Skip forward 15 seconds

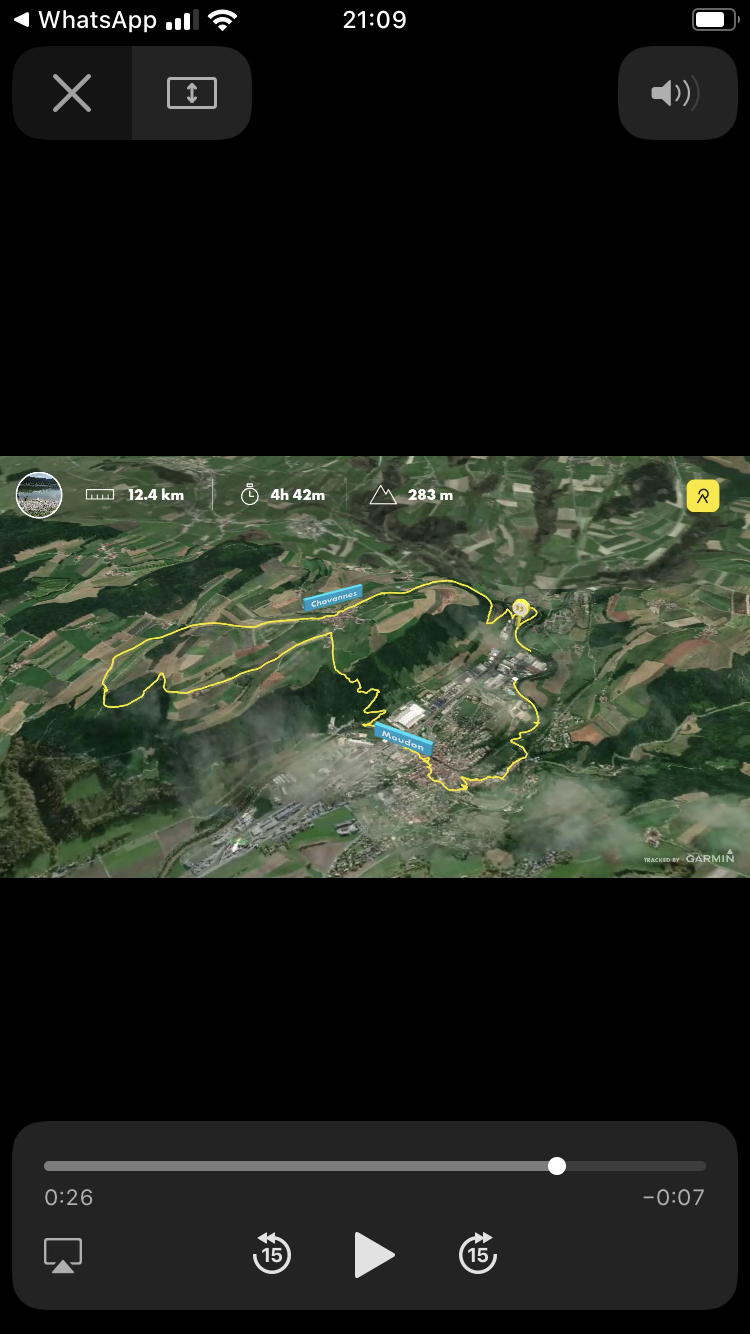(x=478, y=1254)
